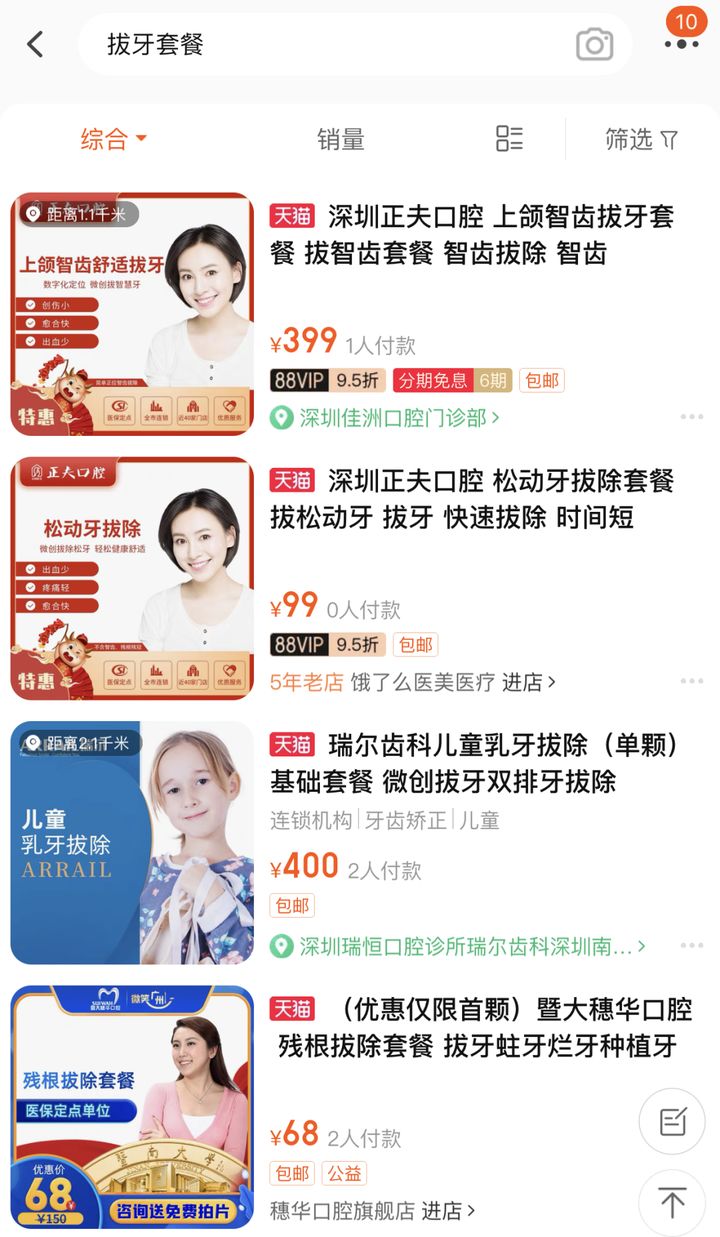Sort results by 销量
The width and height of the screenshot is (720, 1237).
click(x=340, y=139)
